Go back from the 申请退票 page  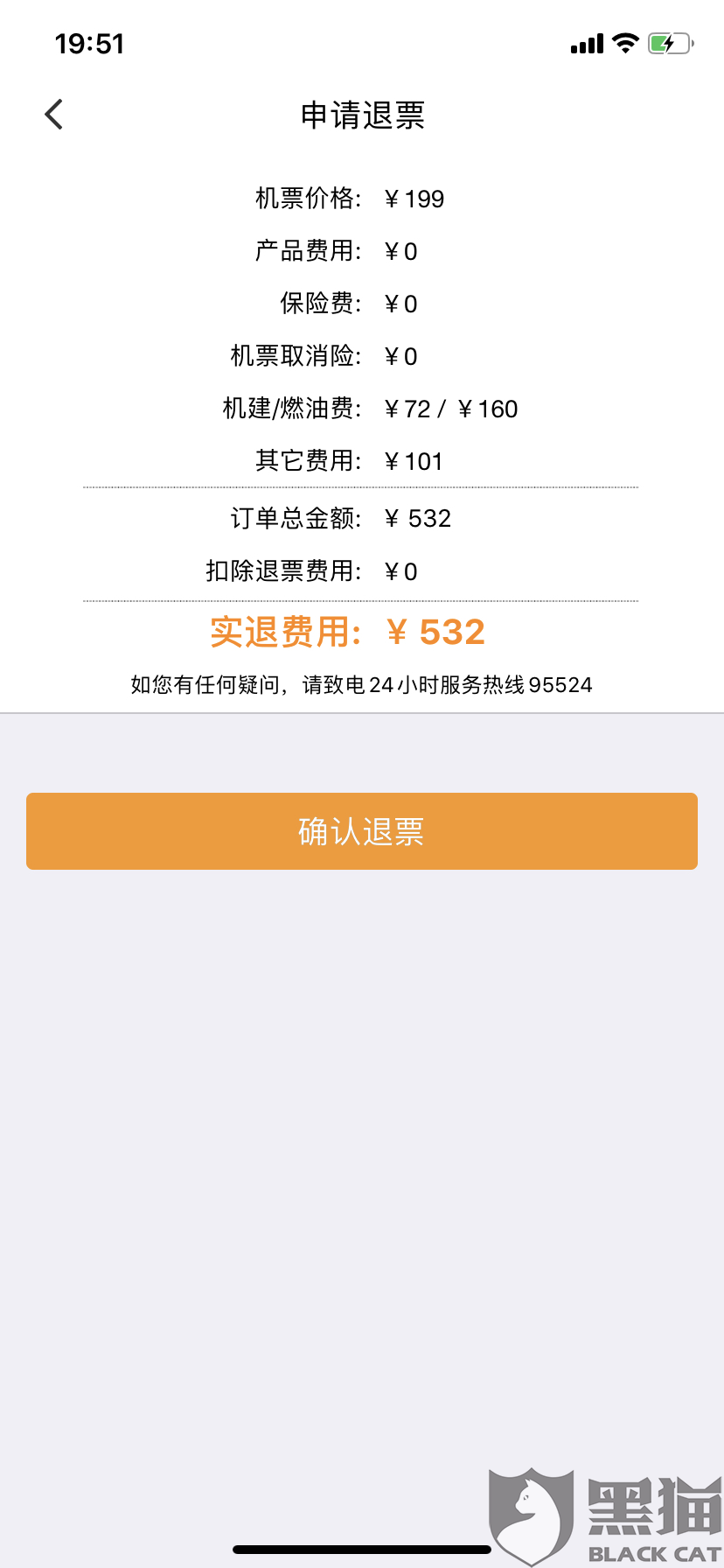pyautogui.click(x=54, y=115)
